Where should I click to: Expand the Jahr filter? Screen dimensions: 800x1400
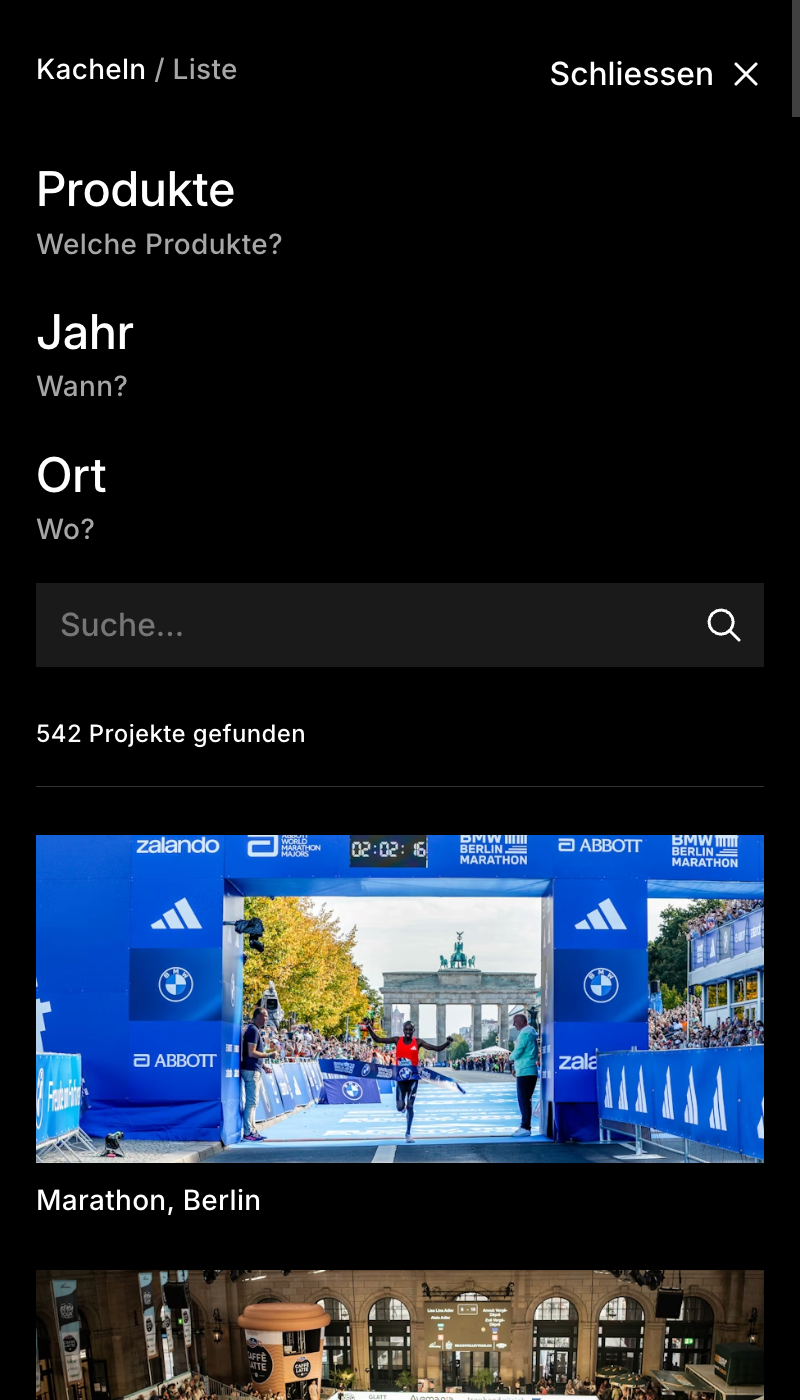[x=85, y=333]
